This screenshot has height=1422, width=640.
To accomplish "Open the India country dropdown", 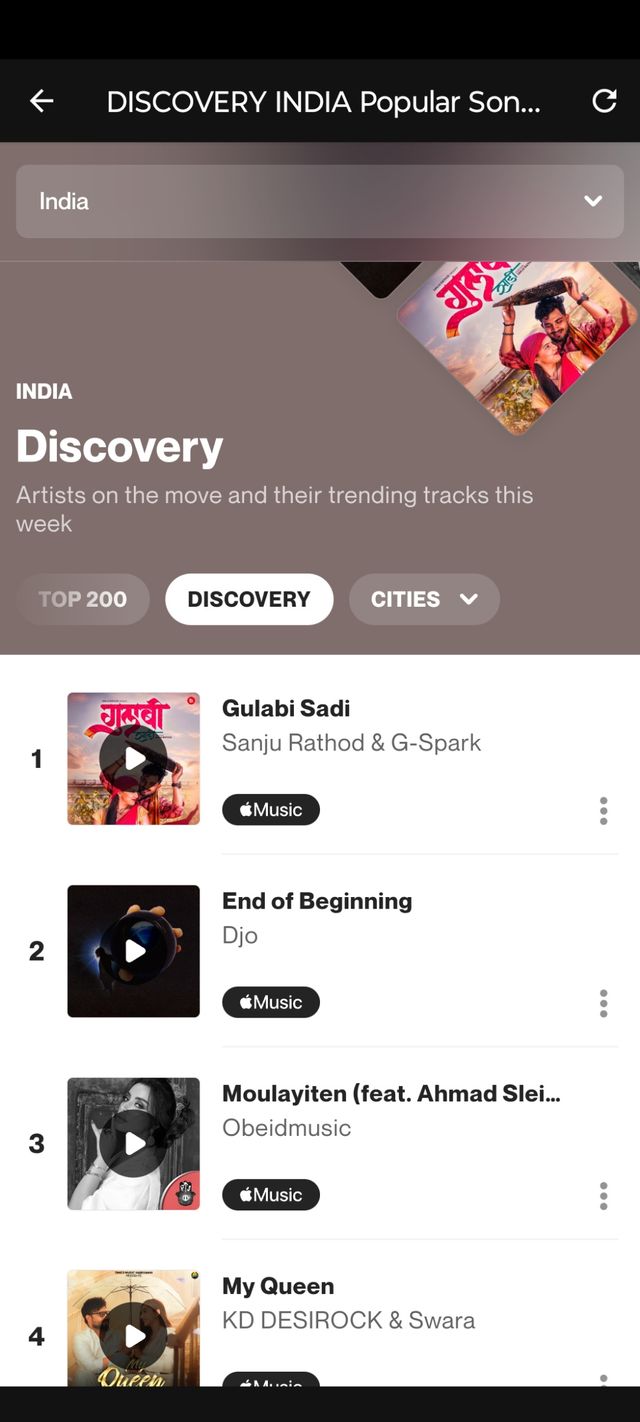I will click(x=320, y=201).
